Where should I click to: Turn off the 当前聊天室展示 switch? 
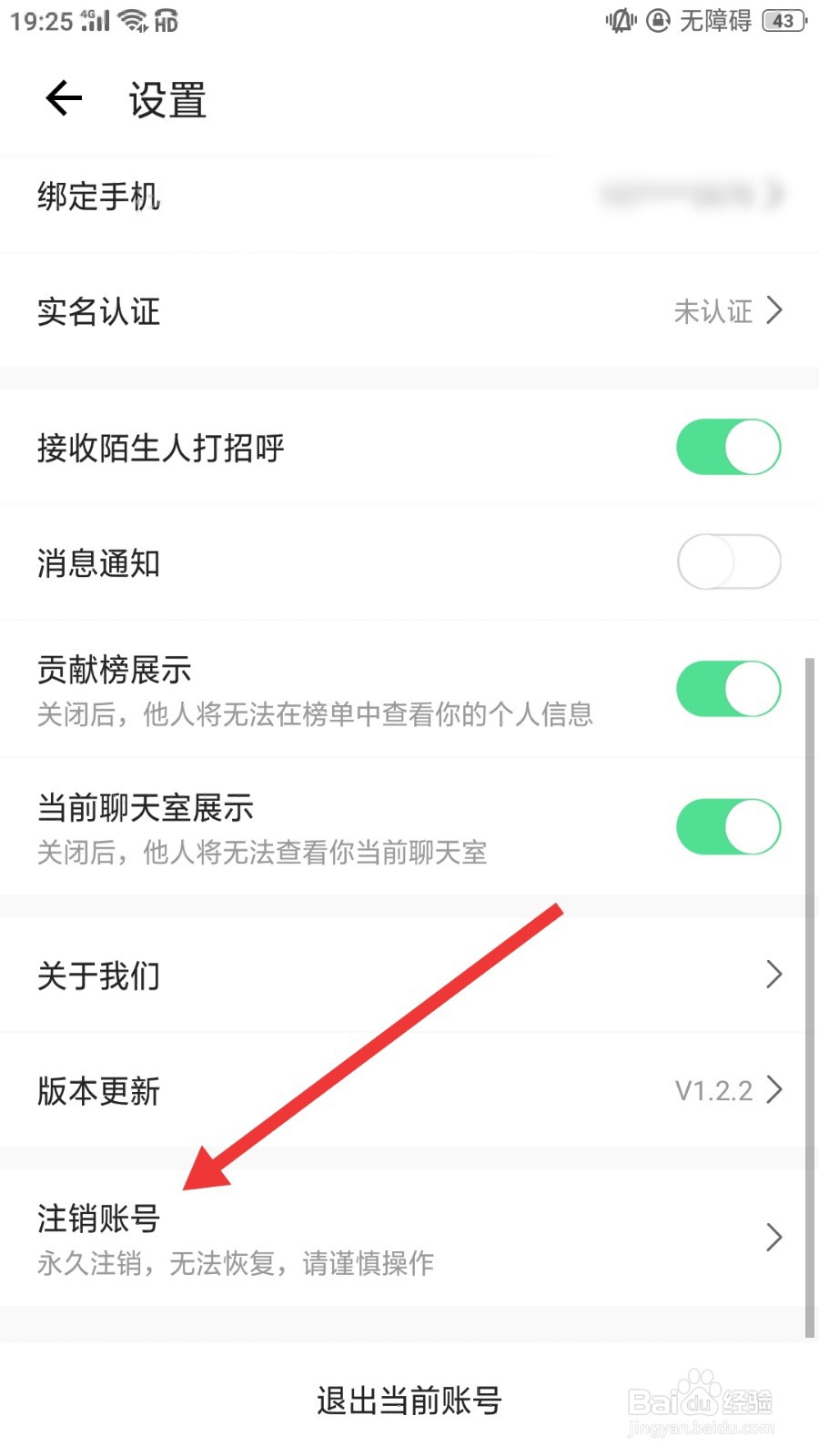click(728, 826)
